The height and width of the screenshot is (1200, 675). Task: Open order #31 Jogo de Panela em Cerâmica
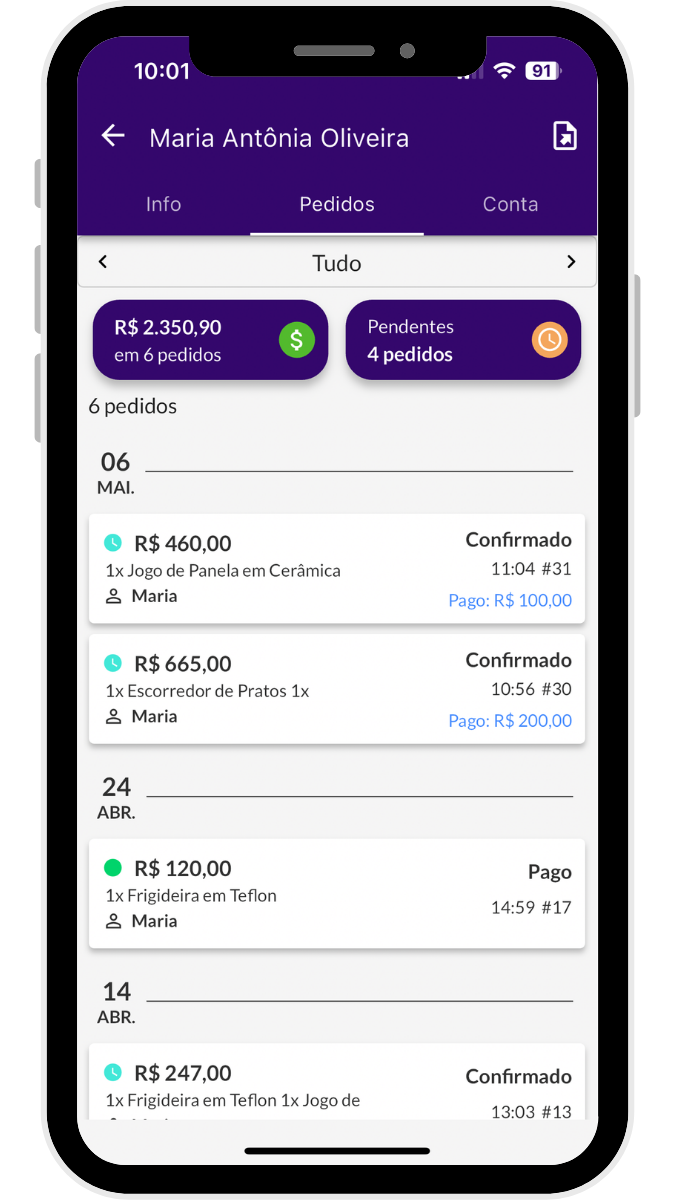click(337, 569)
